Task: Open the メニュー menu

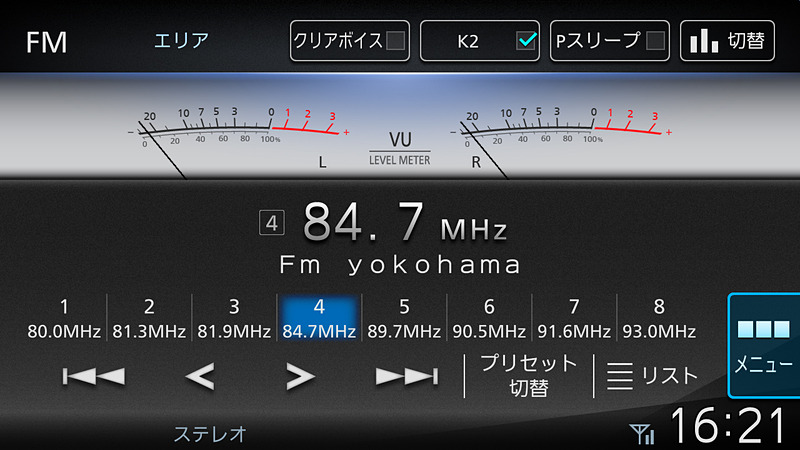Action: coord(764,346)
